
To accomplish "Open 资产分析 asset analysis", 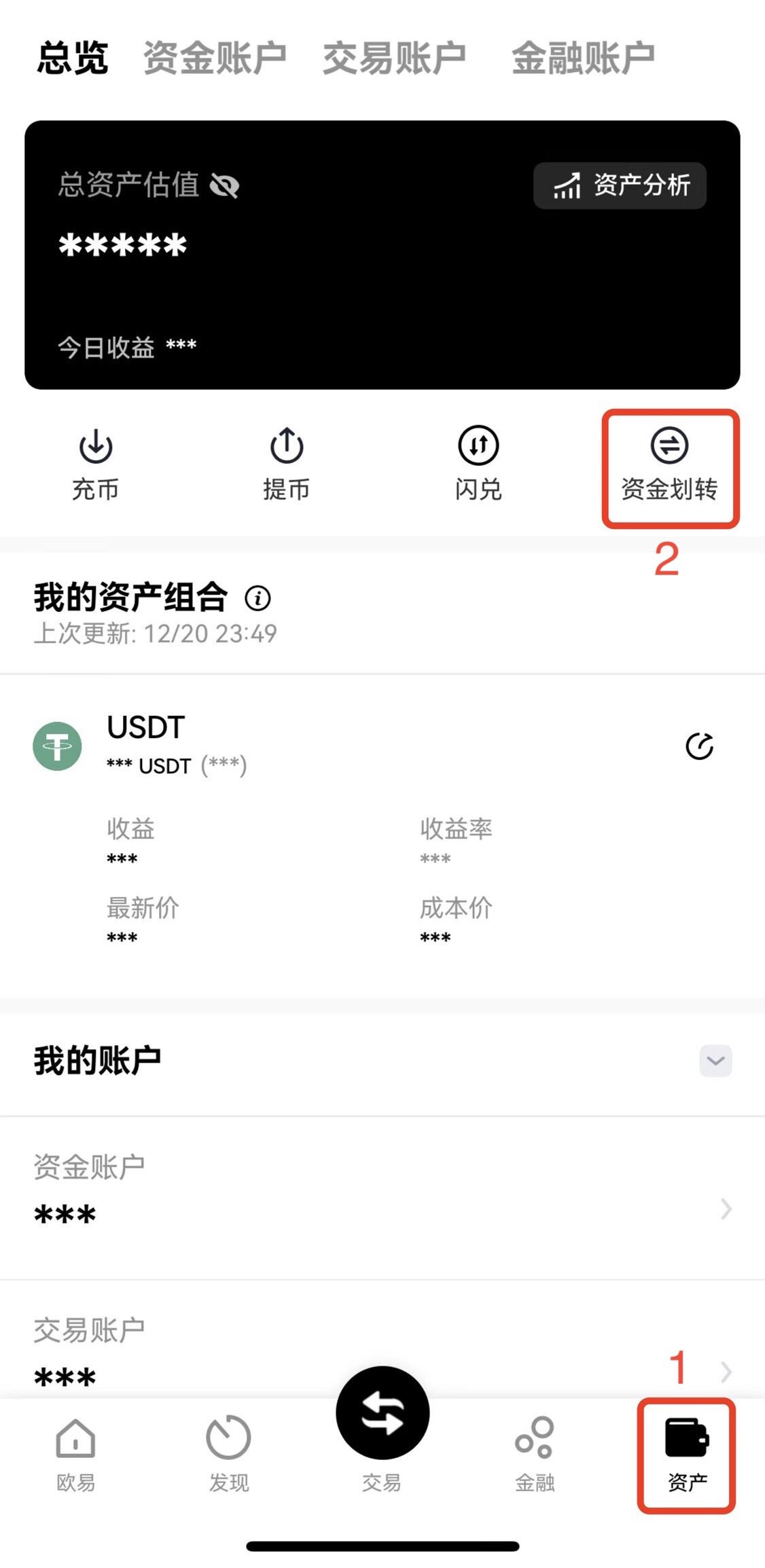I will click(x=620, y=185).
